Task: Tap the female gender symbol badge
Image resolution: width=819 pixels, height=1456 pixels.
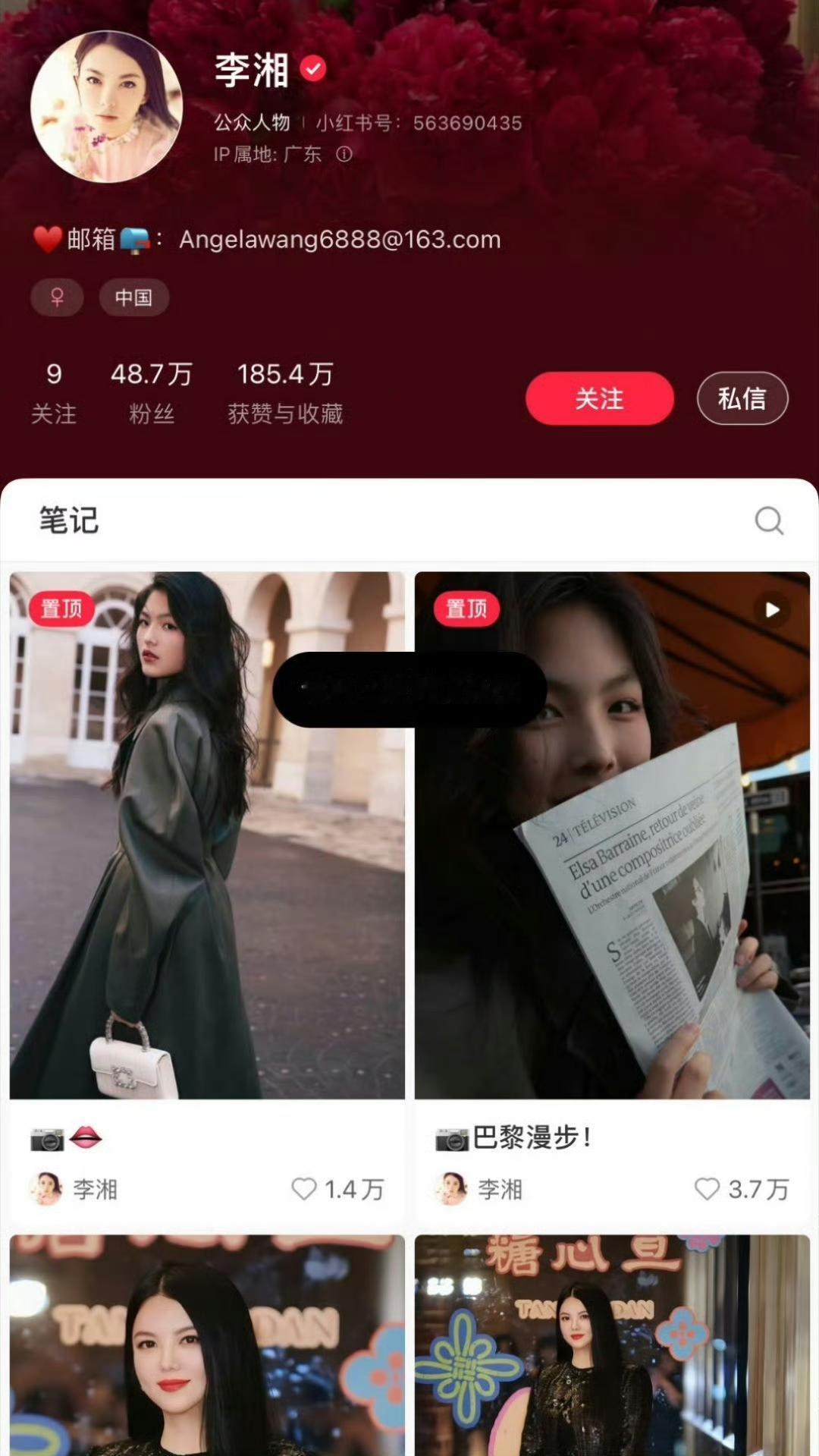Action: pos(57,297)
